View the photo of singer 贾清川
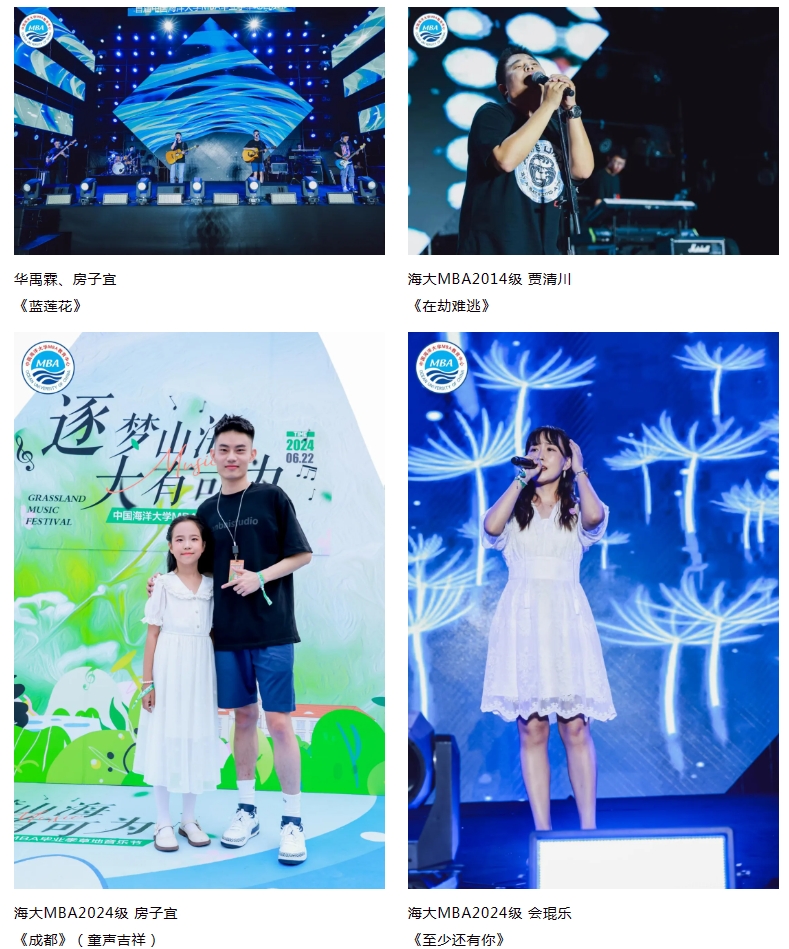This screenshot has height=949, width=789. tap(593, 131)
